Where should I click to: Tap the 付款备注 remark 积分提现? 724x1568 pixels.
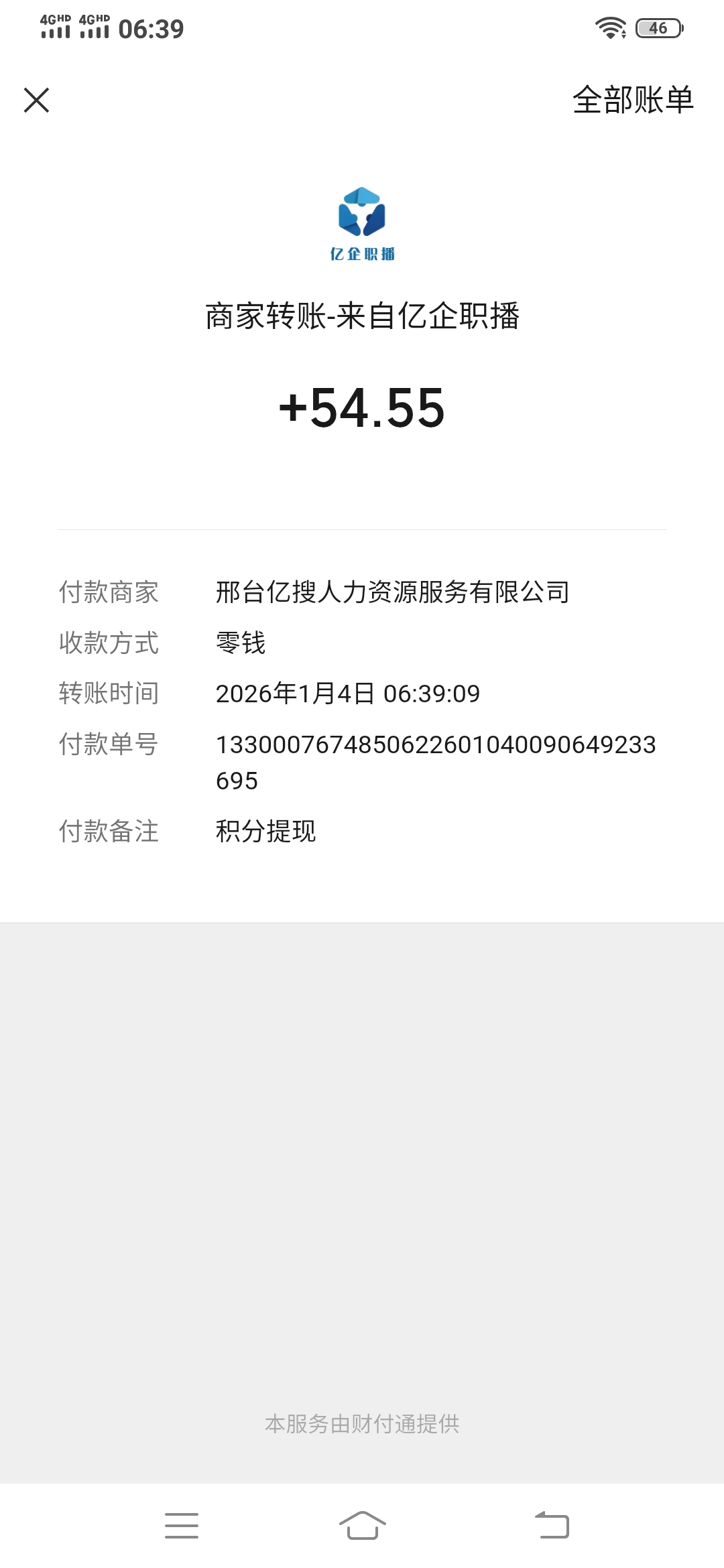click(x=265, y=832)
